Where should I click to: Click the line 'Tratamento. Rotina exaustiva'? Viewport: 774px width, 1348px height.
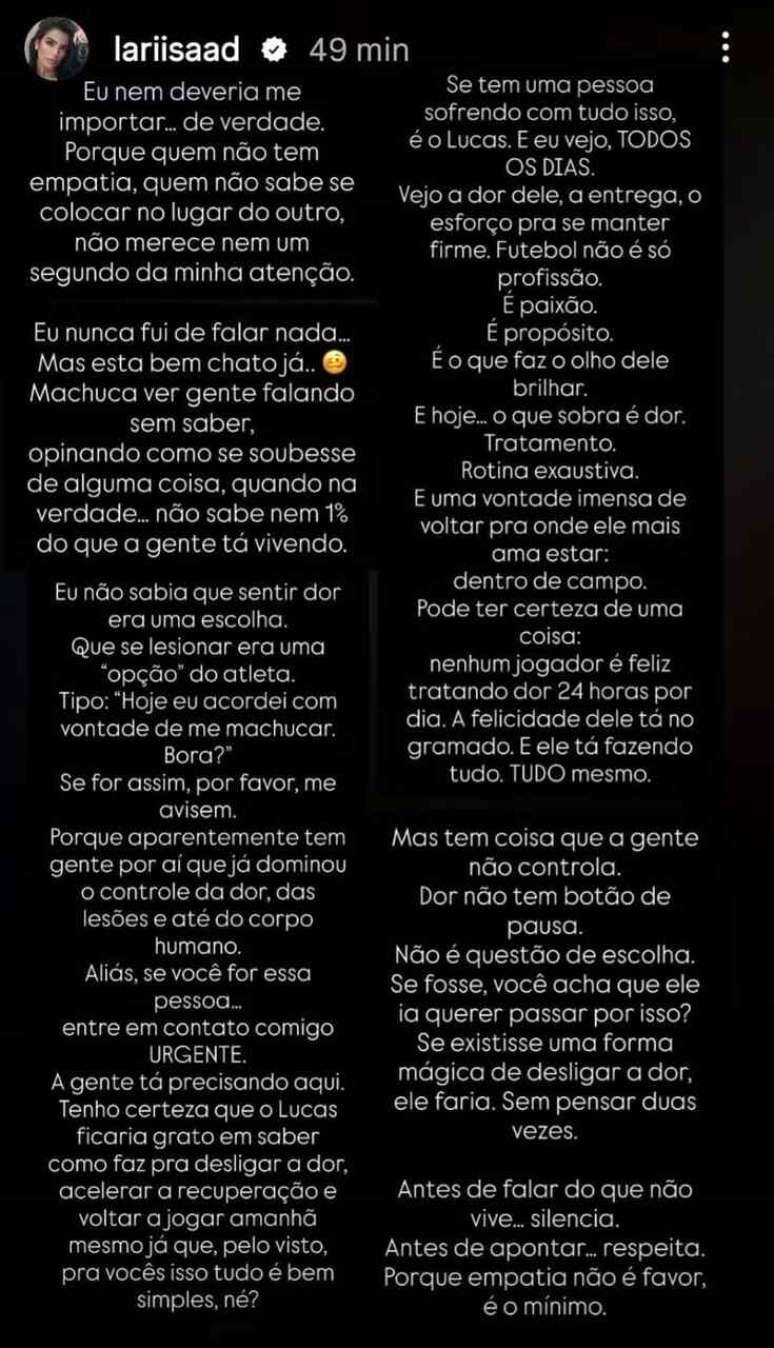pyautogui.click(x=576, y=455)
